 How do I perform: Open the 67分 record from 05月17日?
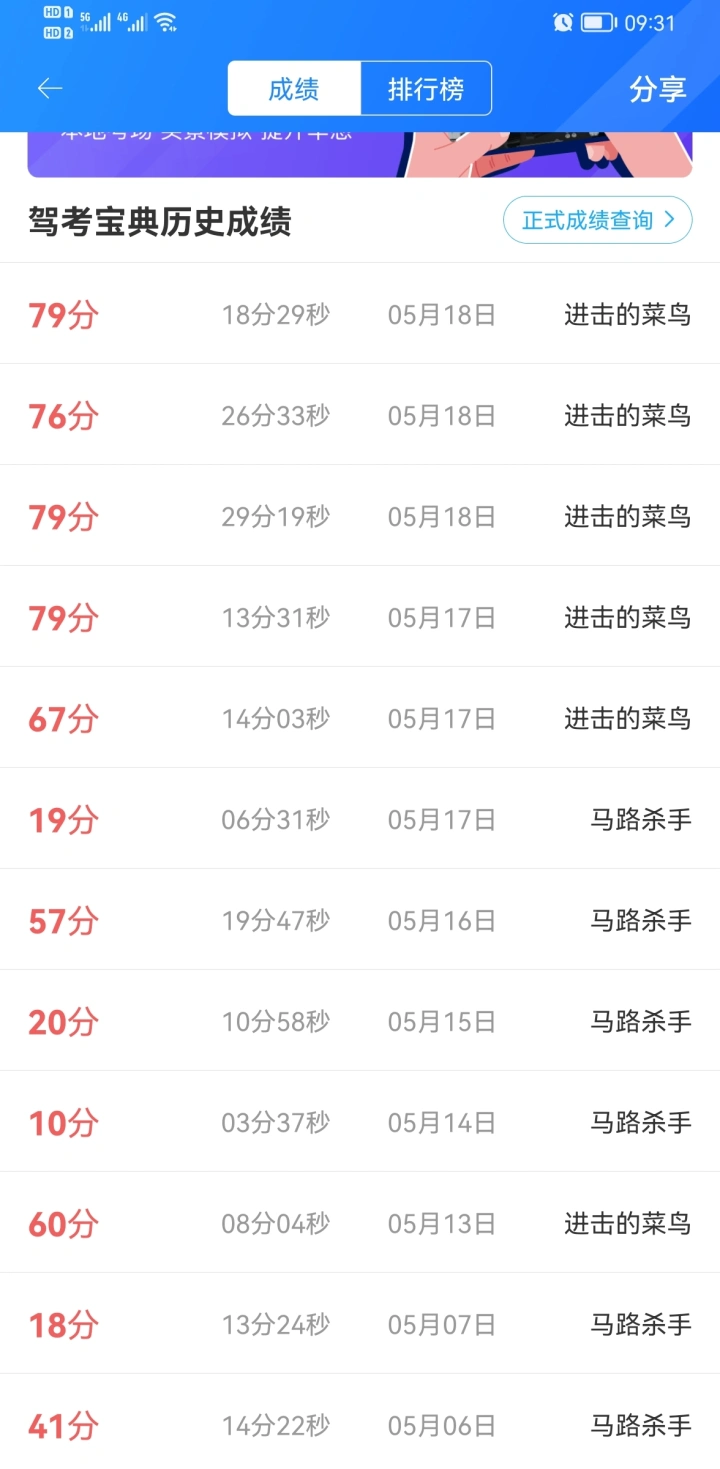coord(360,718)
